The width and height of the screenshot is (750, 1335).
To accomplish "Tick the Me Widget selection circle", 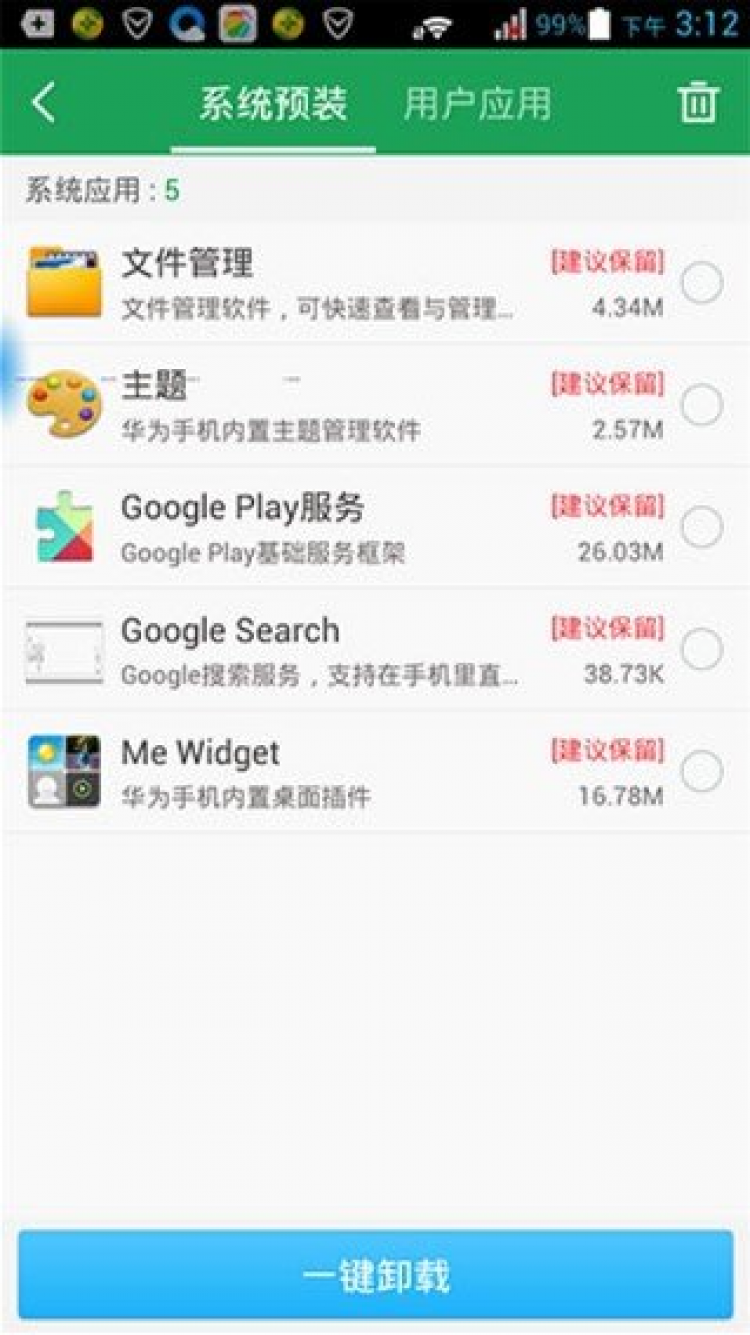I will point(702,771).
